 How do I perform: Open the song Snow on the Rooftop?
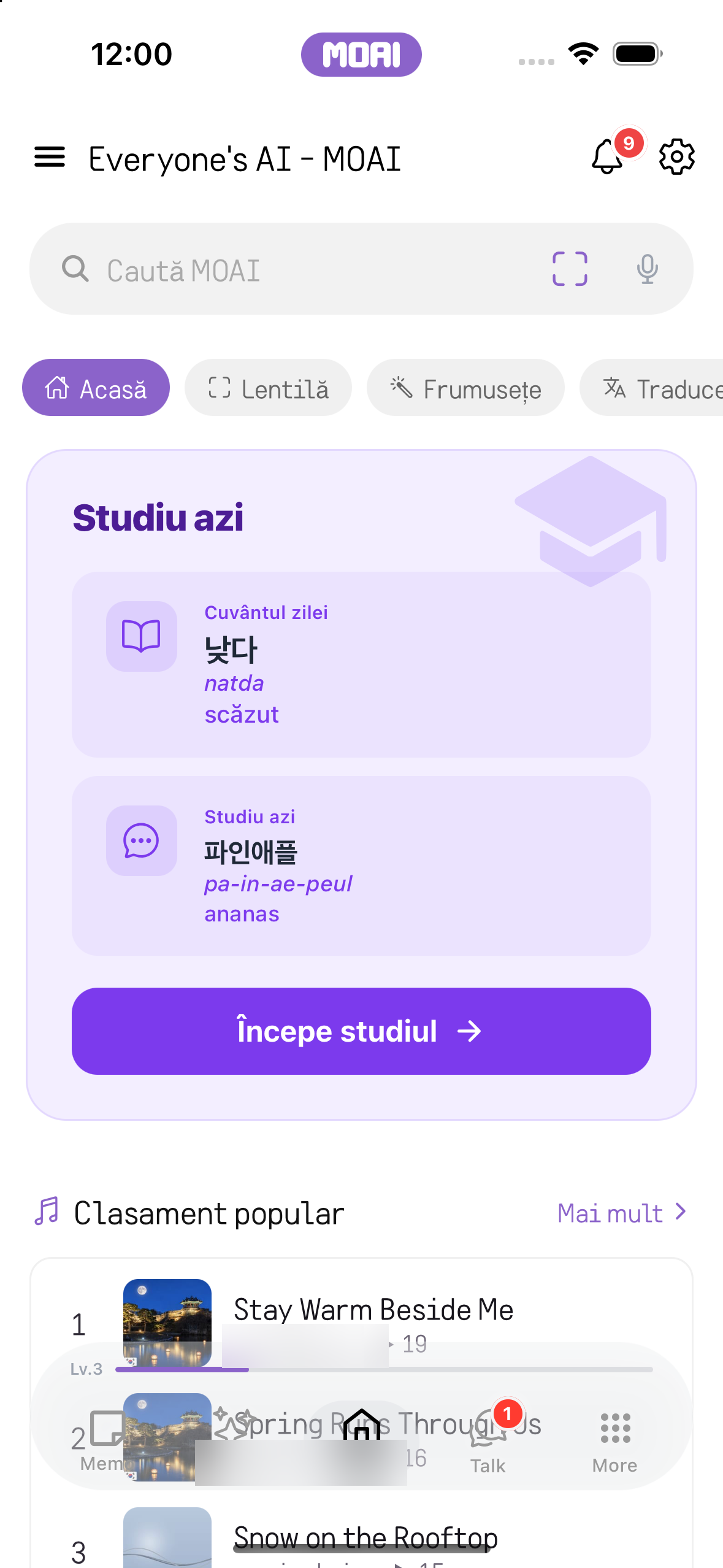(x=365, y=1538)
